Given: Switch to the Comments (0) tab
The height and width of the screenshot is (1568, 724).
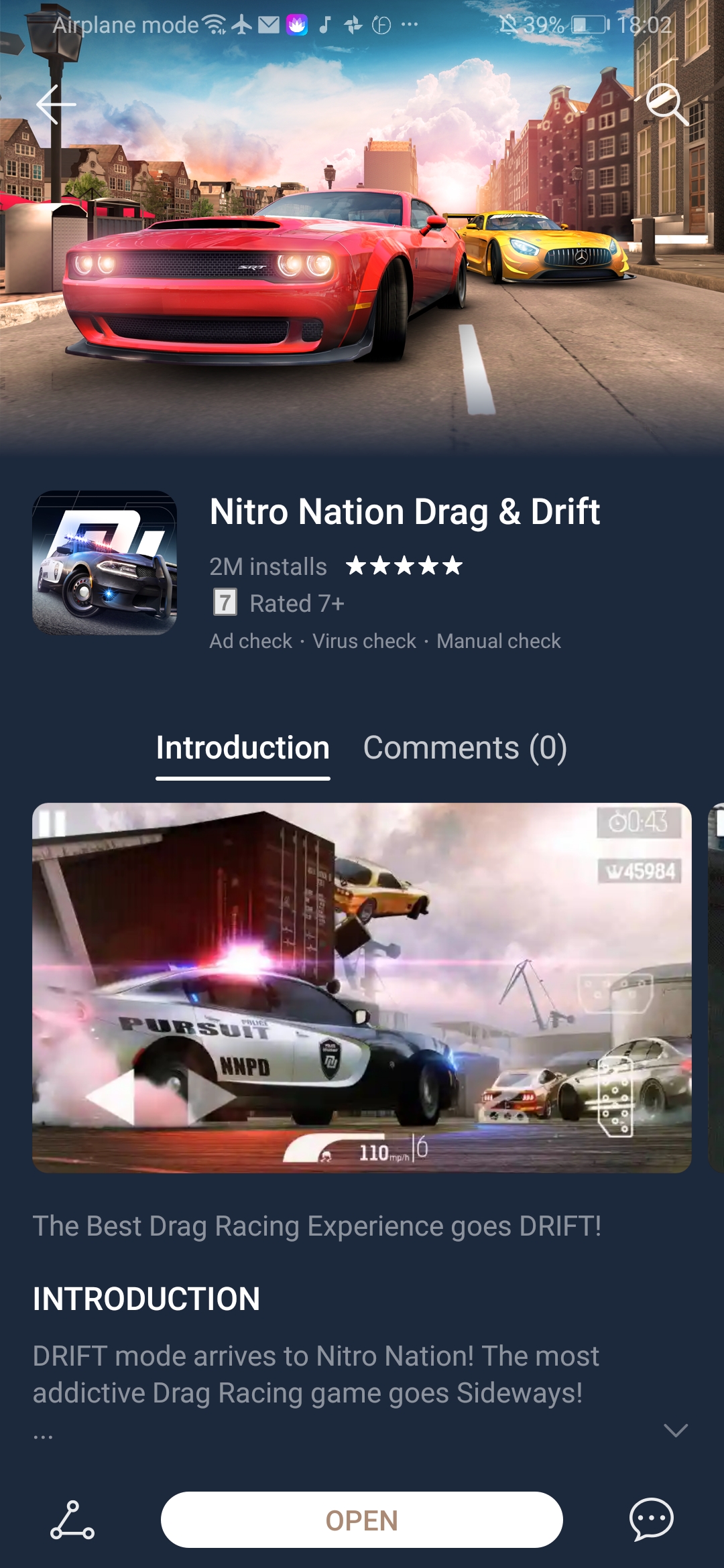Looking at the screenshot, I should click(465, 748).
